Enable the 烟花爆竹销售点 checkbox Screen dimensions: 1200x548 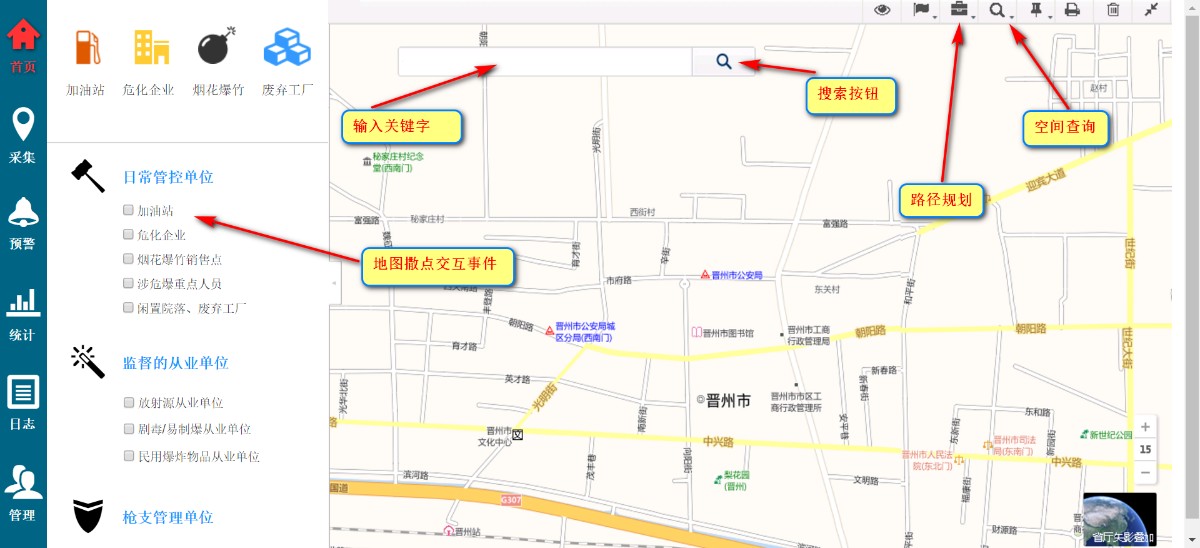(128, 258)
